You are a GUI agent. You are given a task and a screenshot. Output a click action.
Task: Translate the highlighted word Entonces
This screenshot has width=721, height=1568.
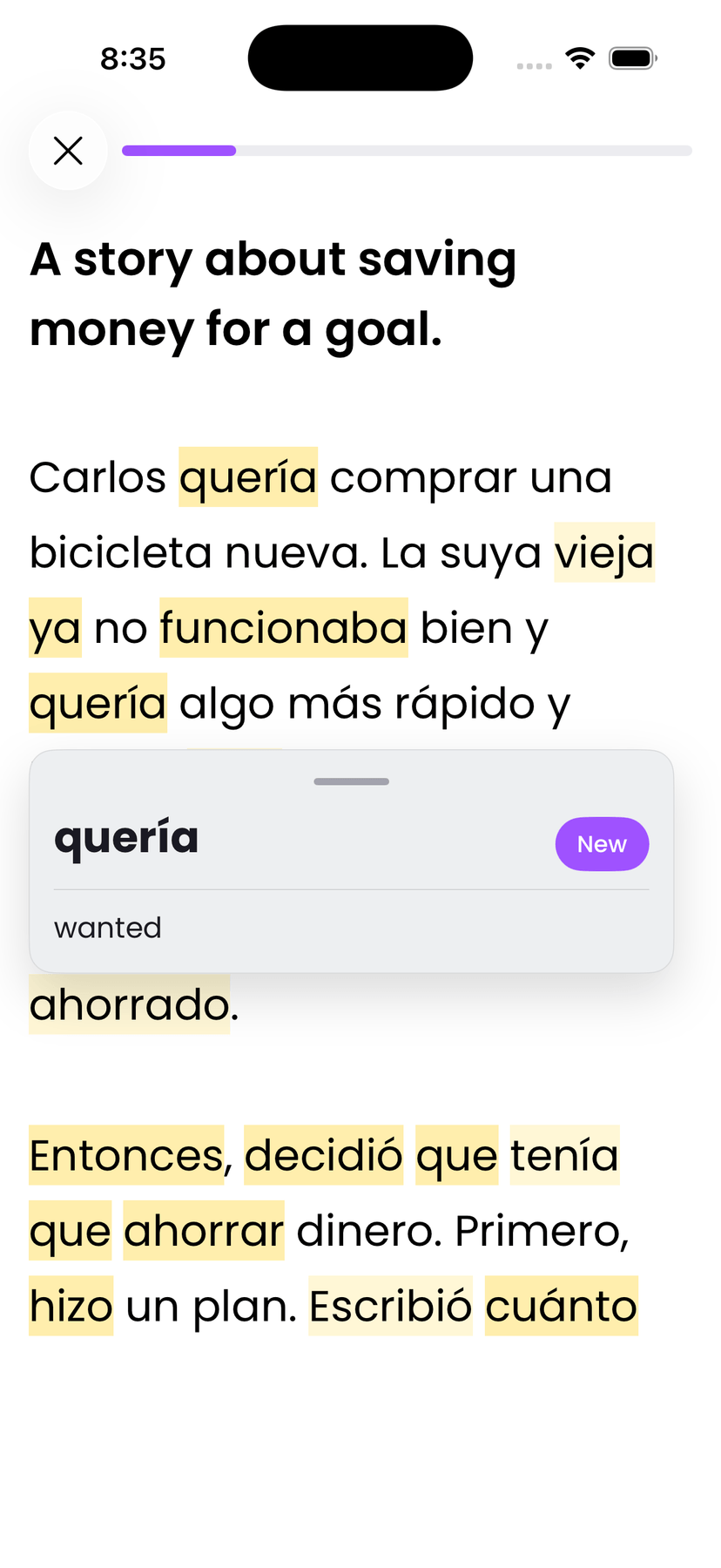[x=126, y=1156]
